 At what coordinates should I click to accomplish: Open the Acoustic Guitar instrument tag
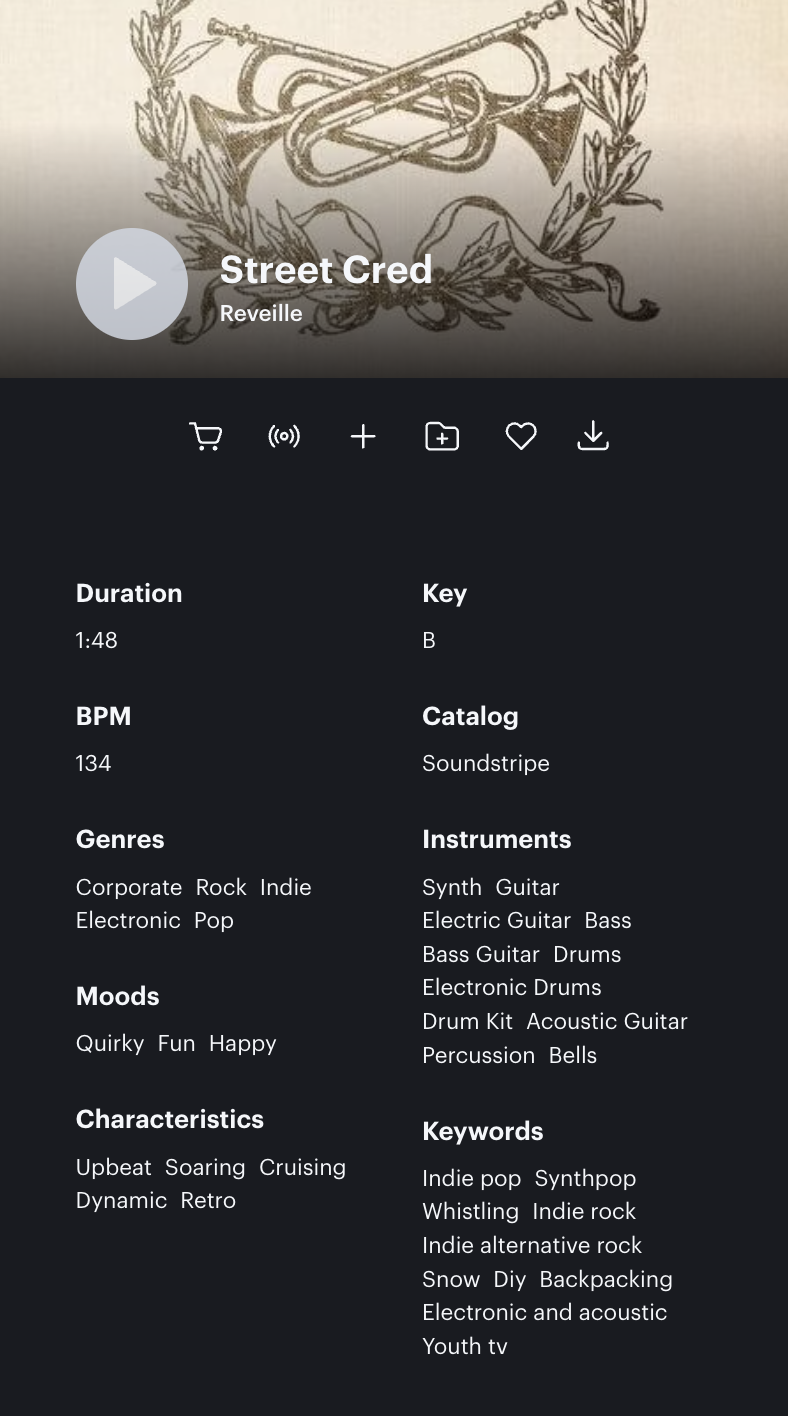point(606,1021)
